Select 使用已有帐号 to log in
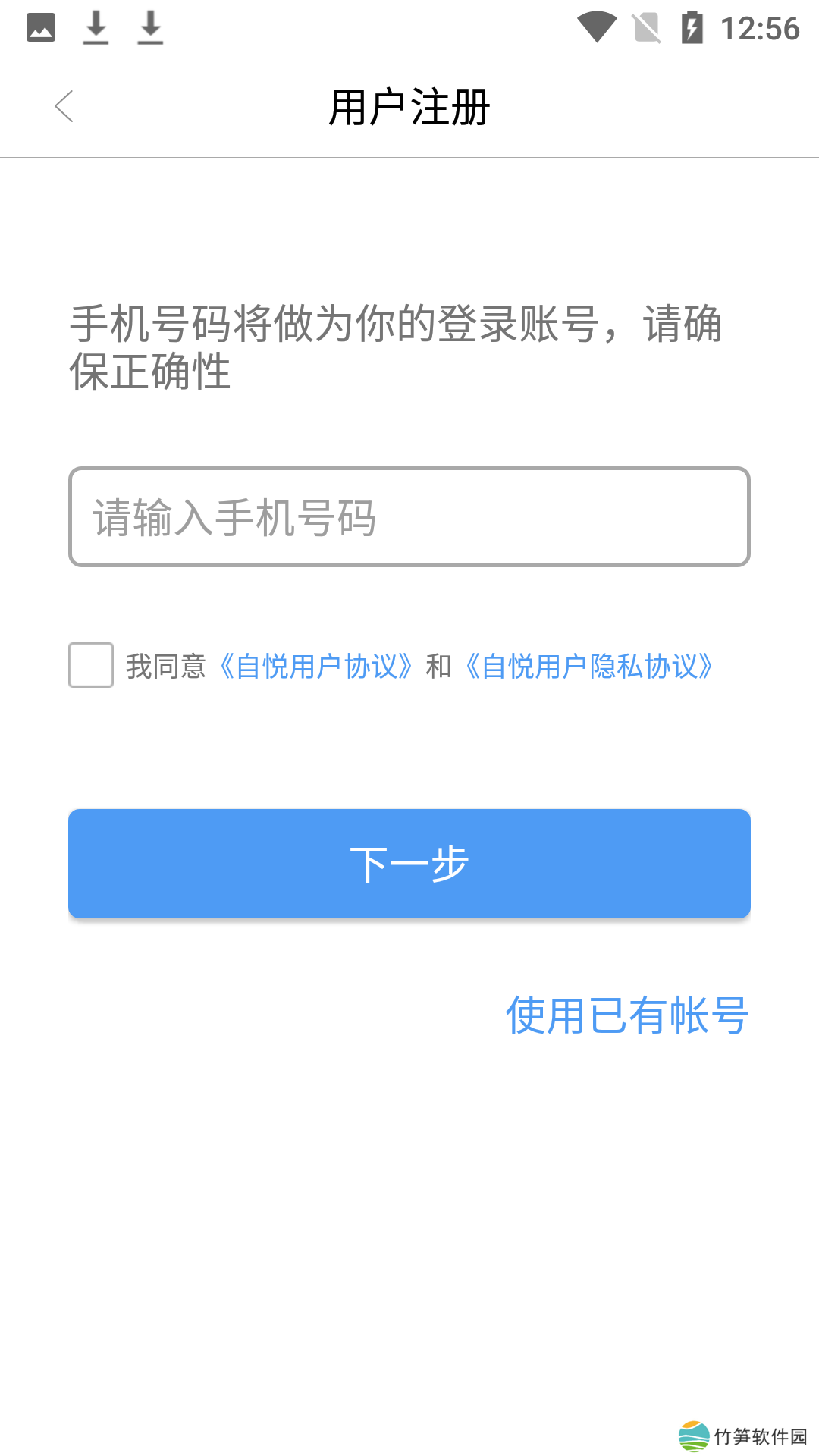Image resolution: width=819 pixels, height=1456 pixels. tap(626, 1015)
